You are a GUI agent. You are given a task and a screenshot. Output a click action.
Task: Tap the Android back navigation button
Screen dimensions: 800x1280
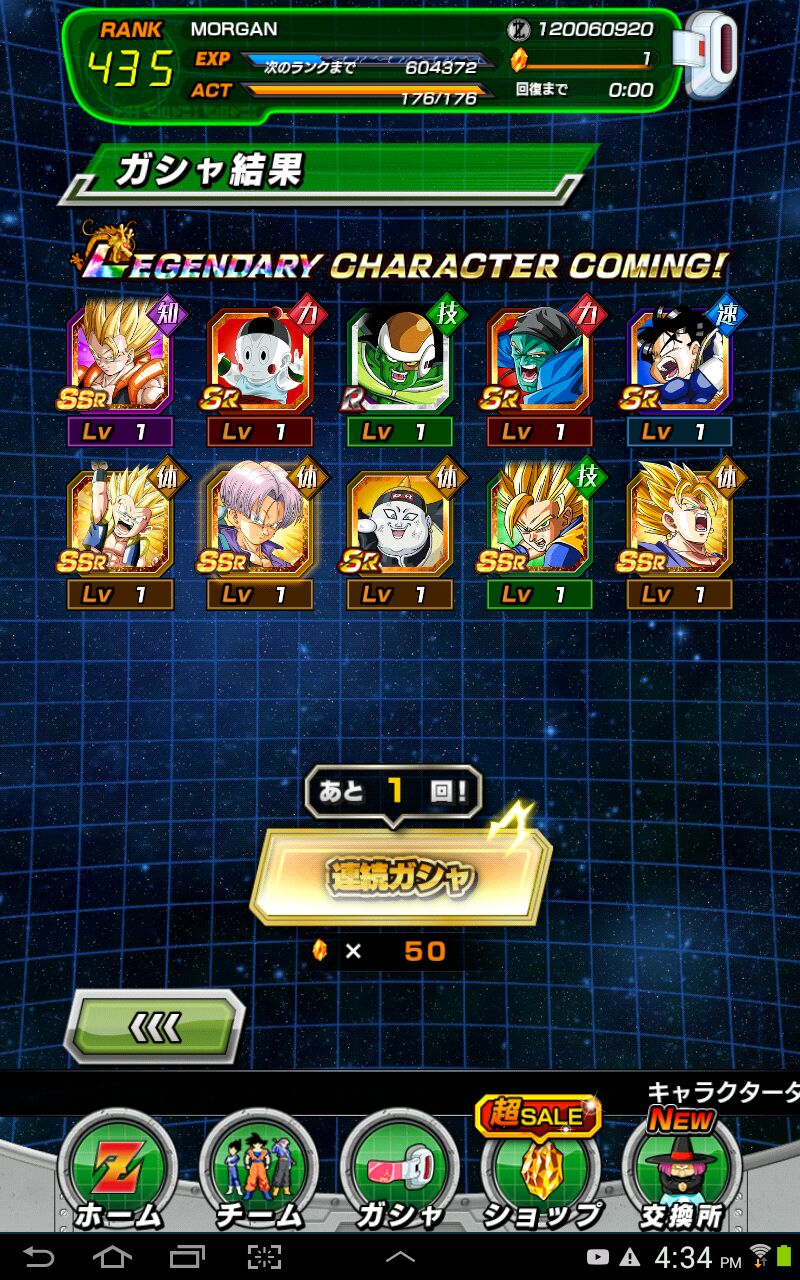coord(39,1257)
